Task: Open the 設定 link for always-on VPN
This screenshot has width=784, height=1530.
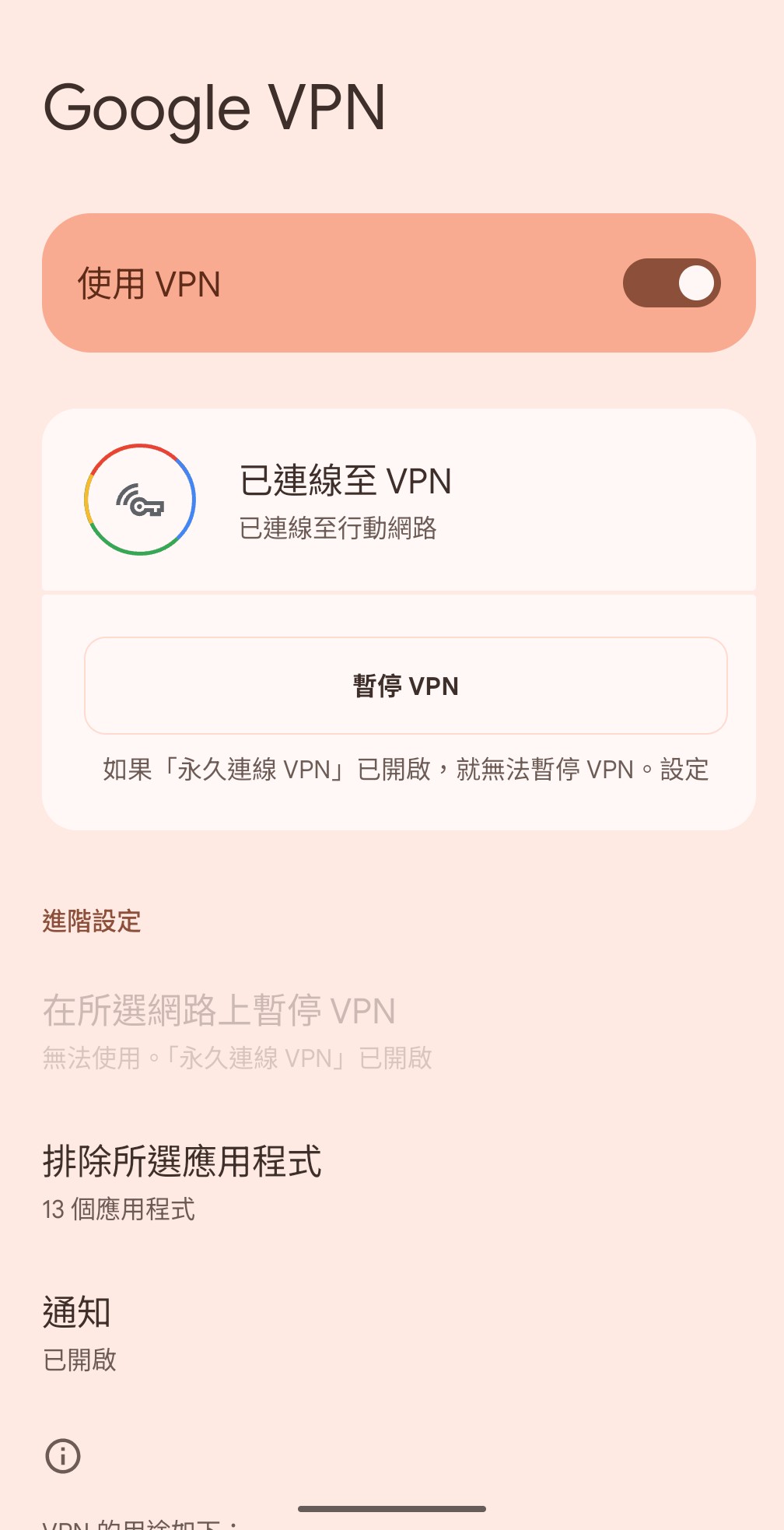Action: pyautogui.click(x=684, y=770)
